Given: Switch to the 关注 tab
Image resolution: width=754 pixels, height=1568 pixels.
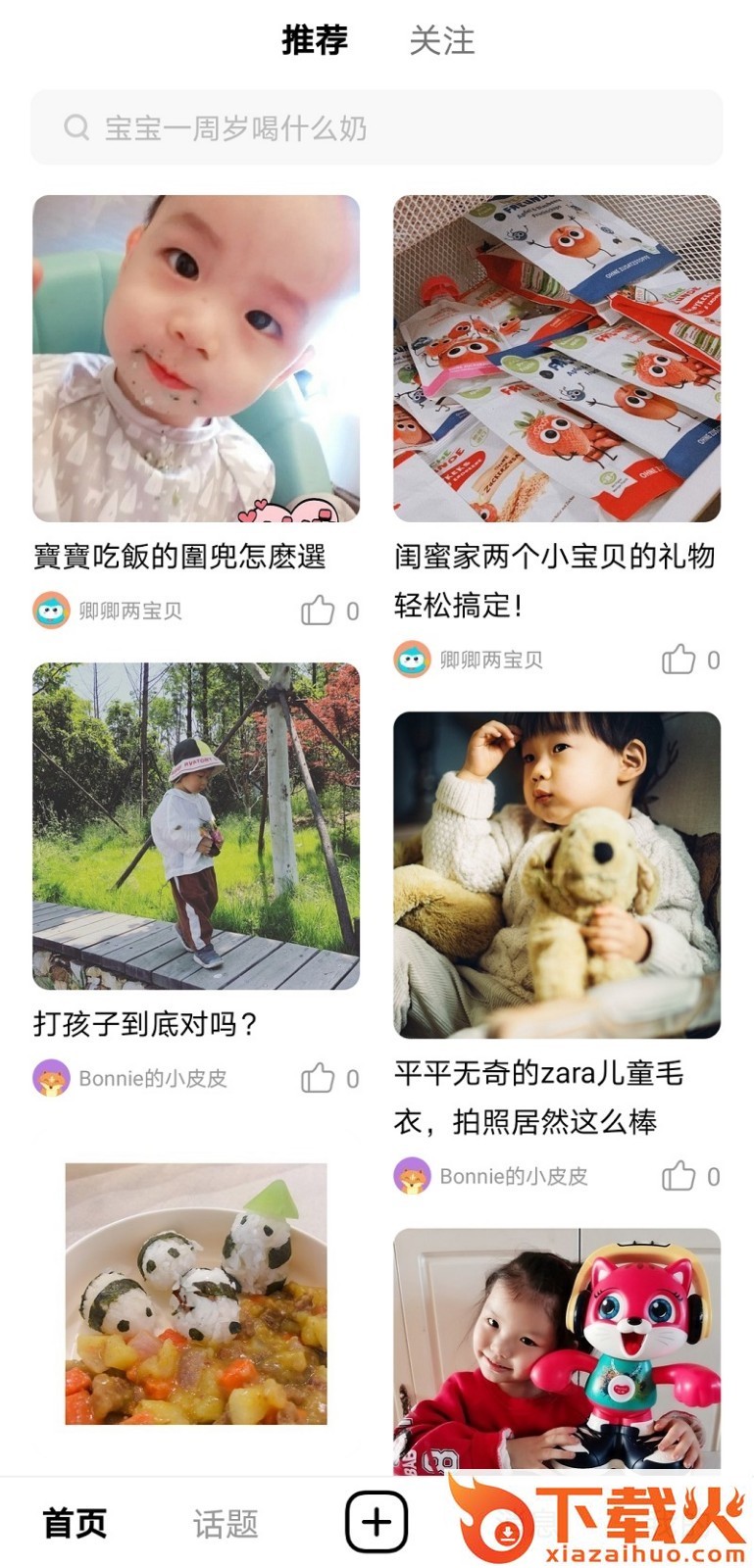Looking at the screenshot, I should coord(441,41).
